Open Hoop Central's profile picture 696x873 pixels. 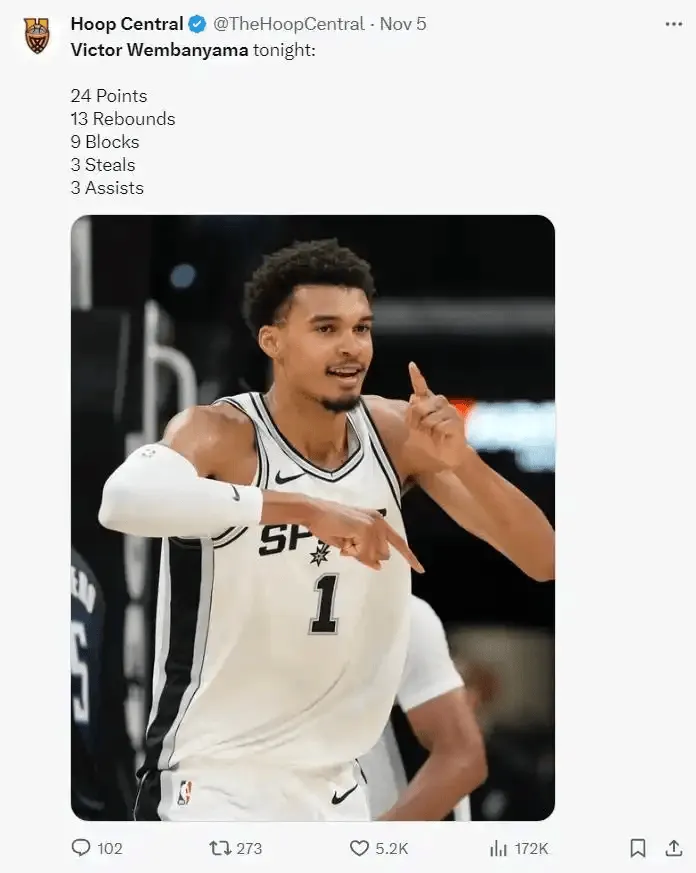tap(37, 35)
